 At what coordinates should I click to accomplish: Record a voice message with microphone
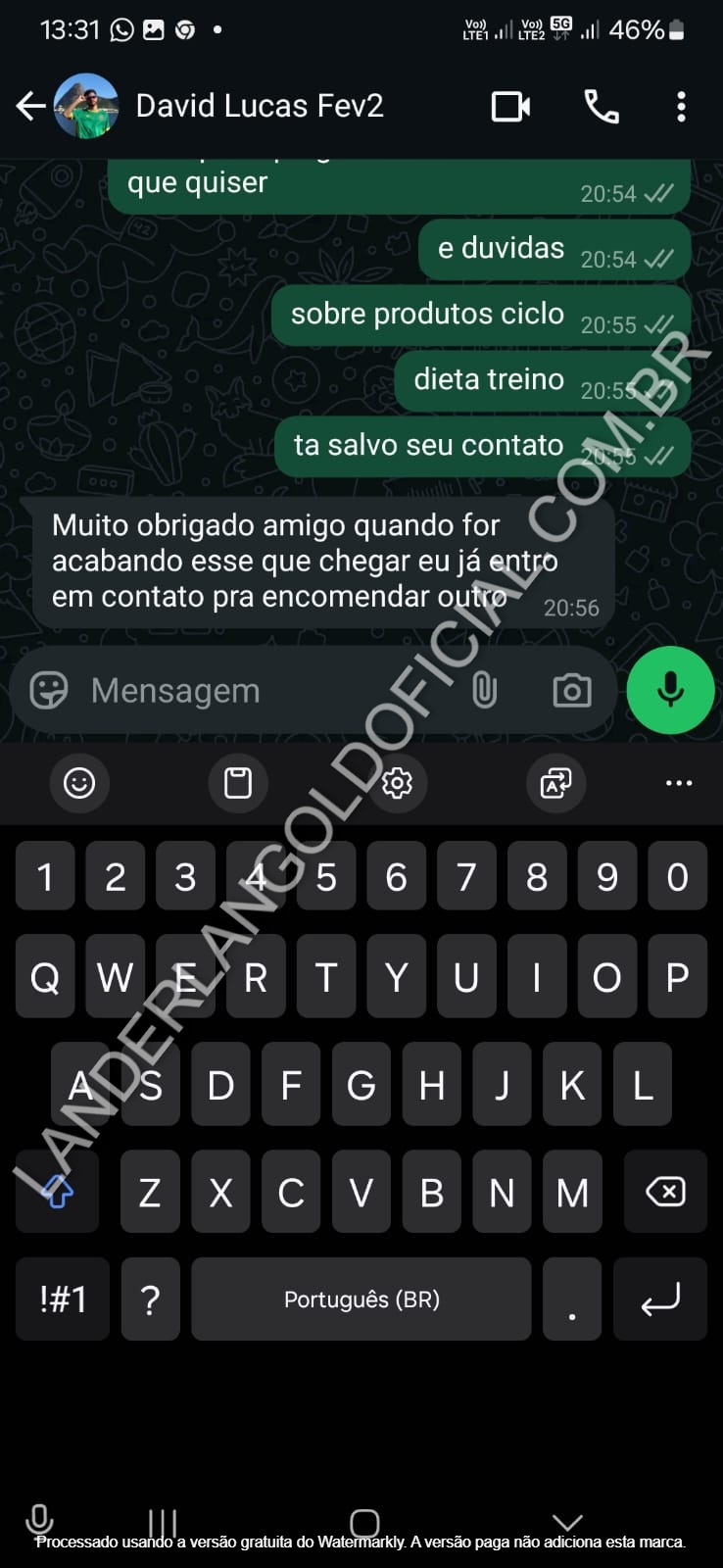click(x=670, y=690)
